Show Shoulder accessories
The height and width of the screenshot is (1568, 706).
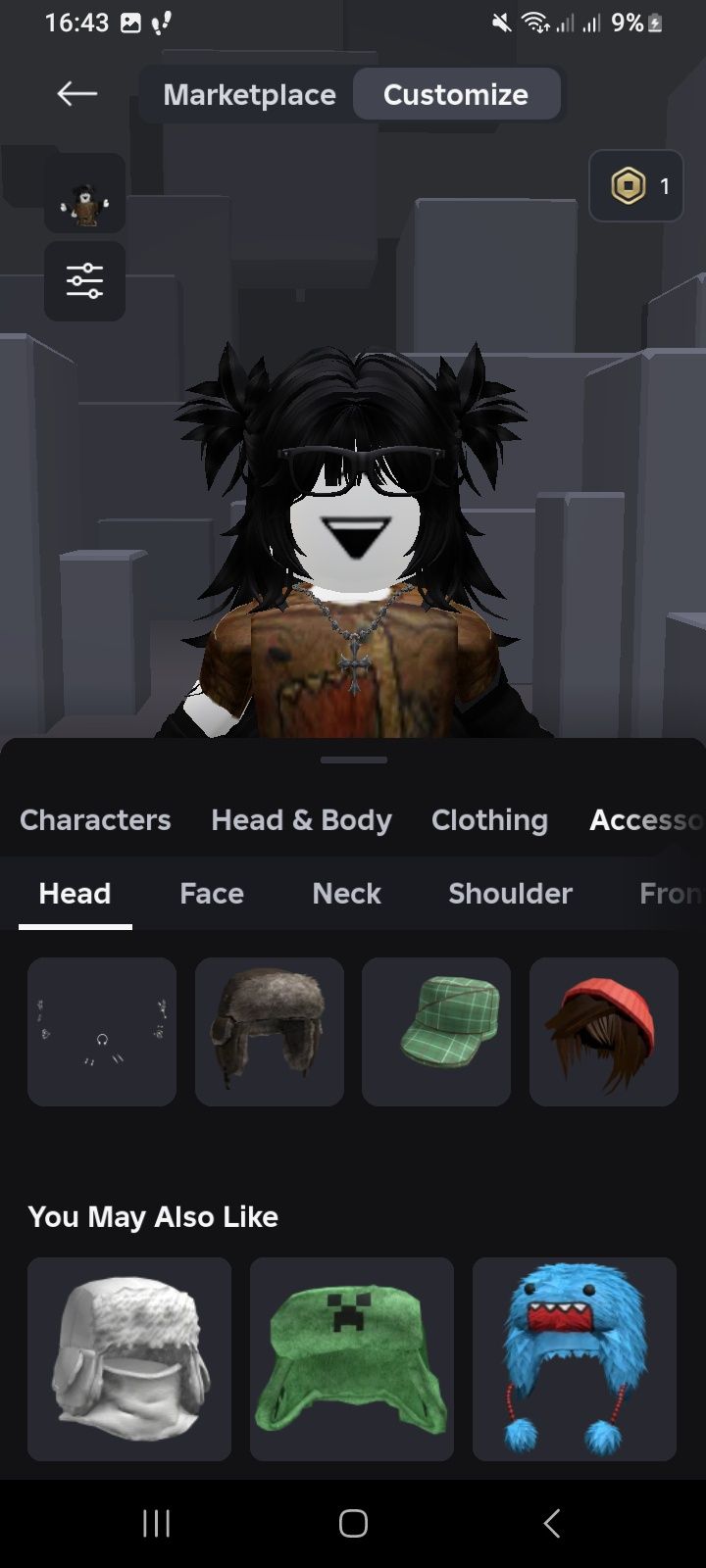coord(510,893)
